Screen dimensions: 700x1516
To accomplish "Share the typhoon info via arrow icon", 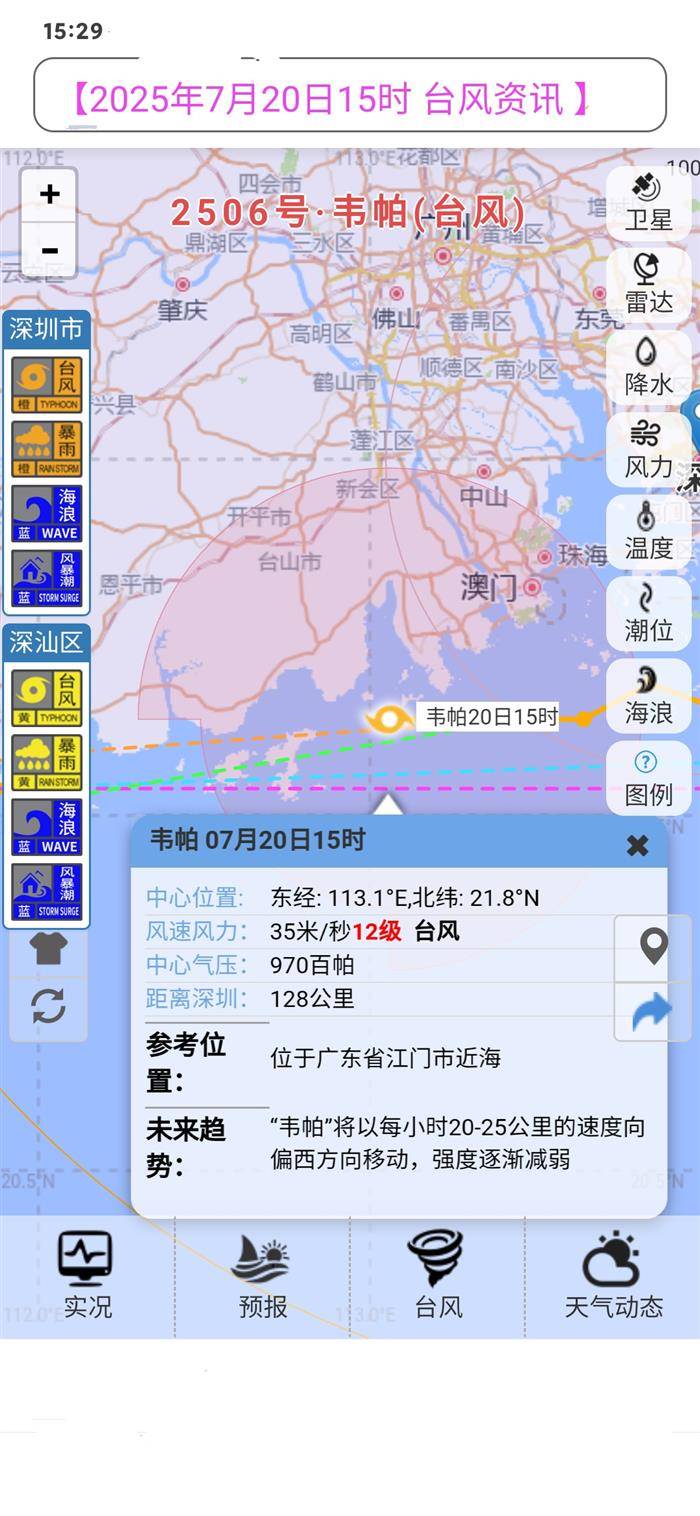I will click(653, 1012).
